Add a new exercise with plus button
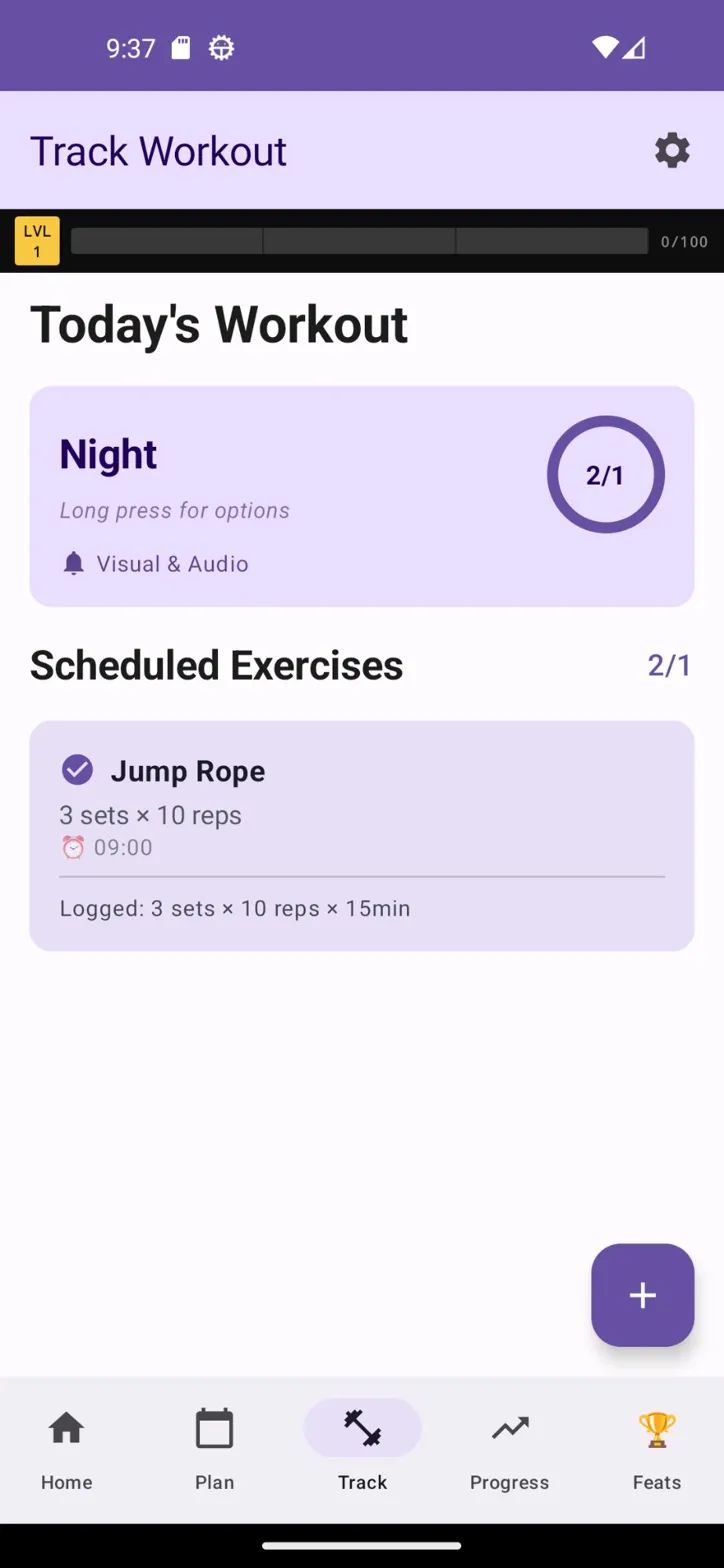 [x=642, y=1295]
